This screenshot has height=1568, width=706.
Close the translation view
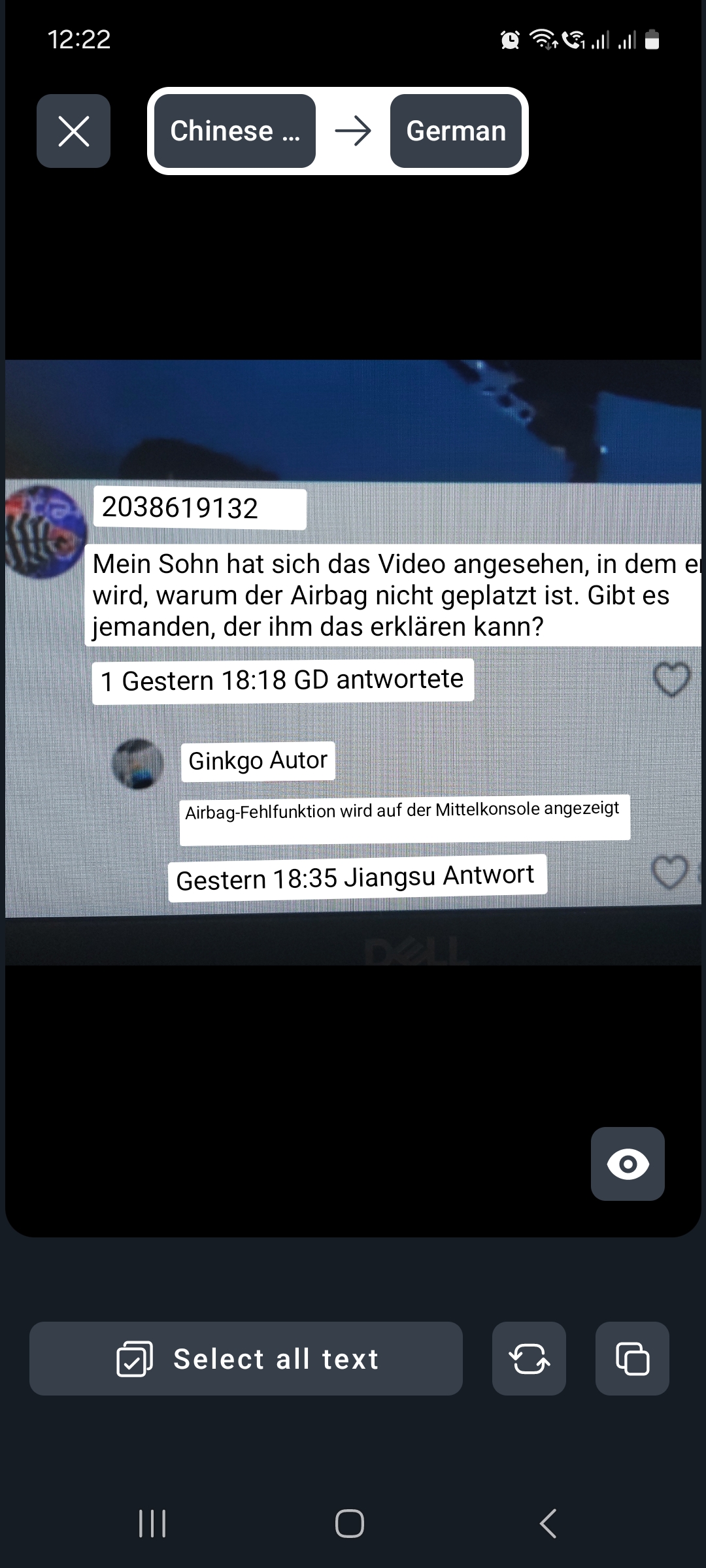[x=73, y=131]
